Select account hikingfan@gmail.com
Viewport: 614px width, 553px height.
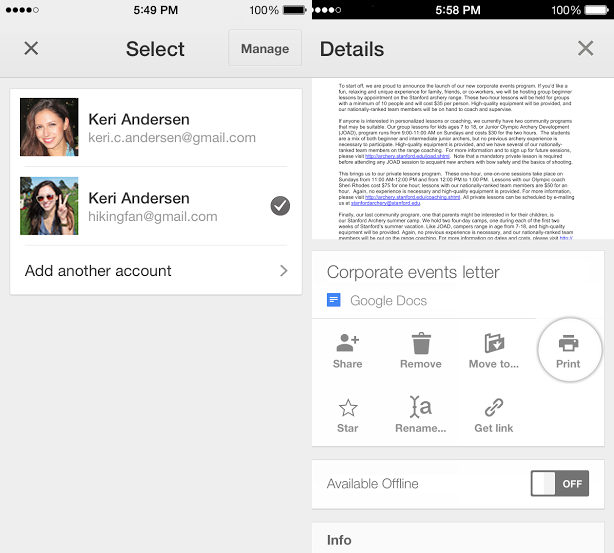[155, 206]
